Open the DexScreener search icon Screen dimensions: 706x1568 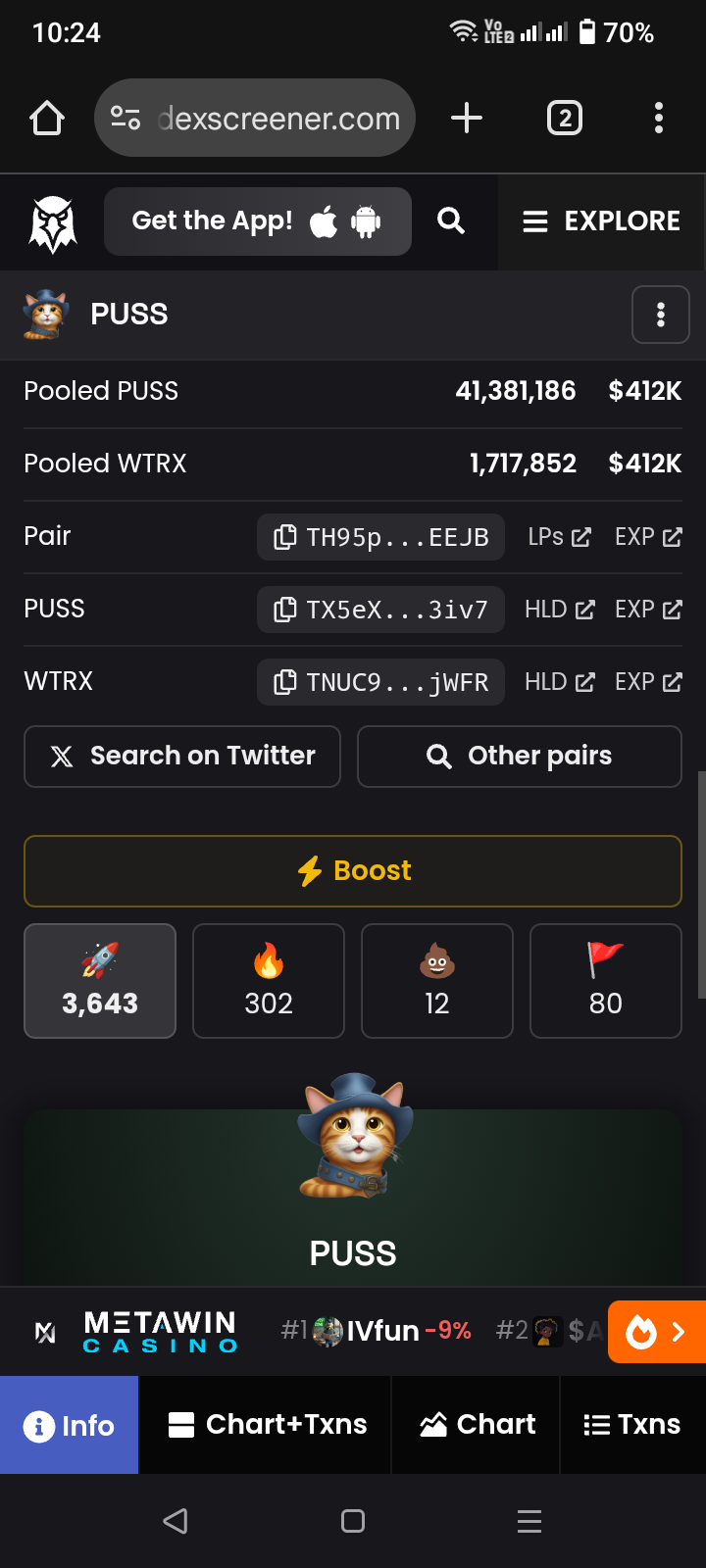pyautogui.click(x=451, y=220)
